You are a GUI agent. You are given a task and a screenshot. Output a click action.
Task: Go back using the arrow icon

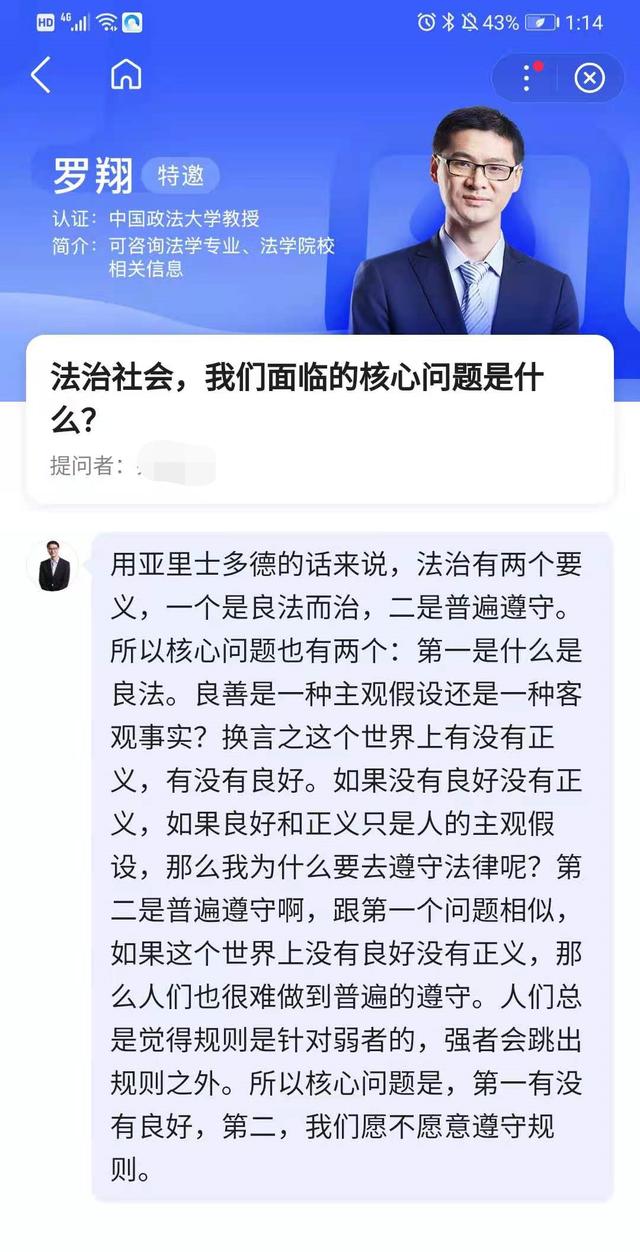coord(40,76)
